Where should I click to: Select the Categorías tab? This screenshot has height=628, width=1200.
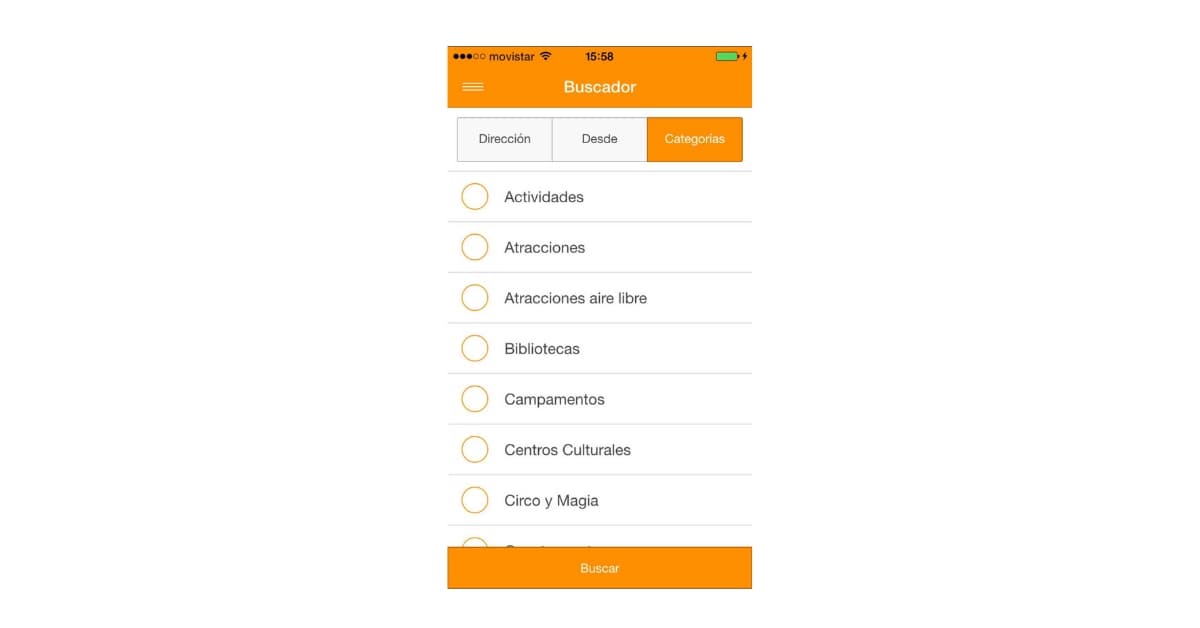point(694,139)
